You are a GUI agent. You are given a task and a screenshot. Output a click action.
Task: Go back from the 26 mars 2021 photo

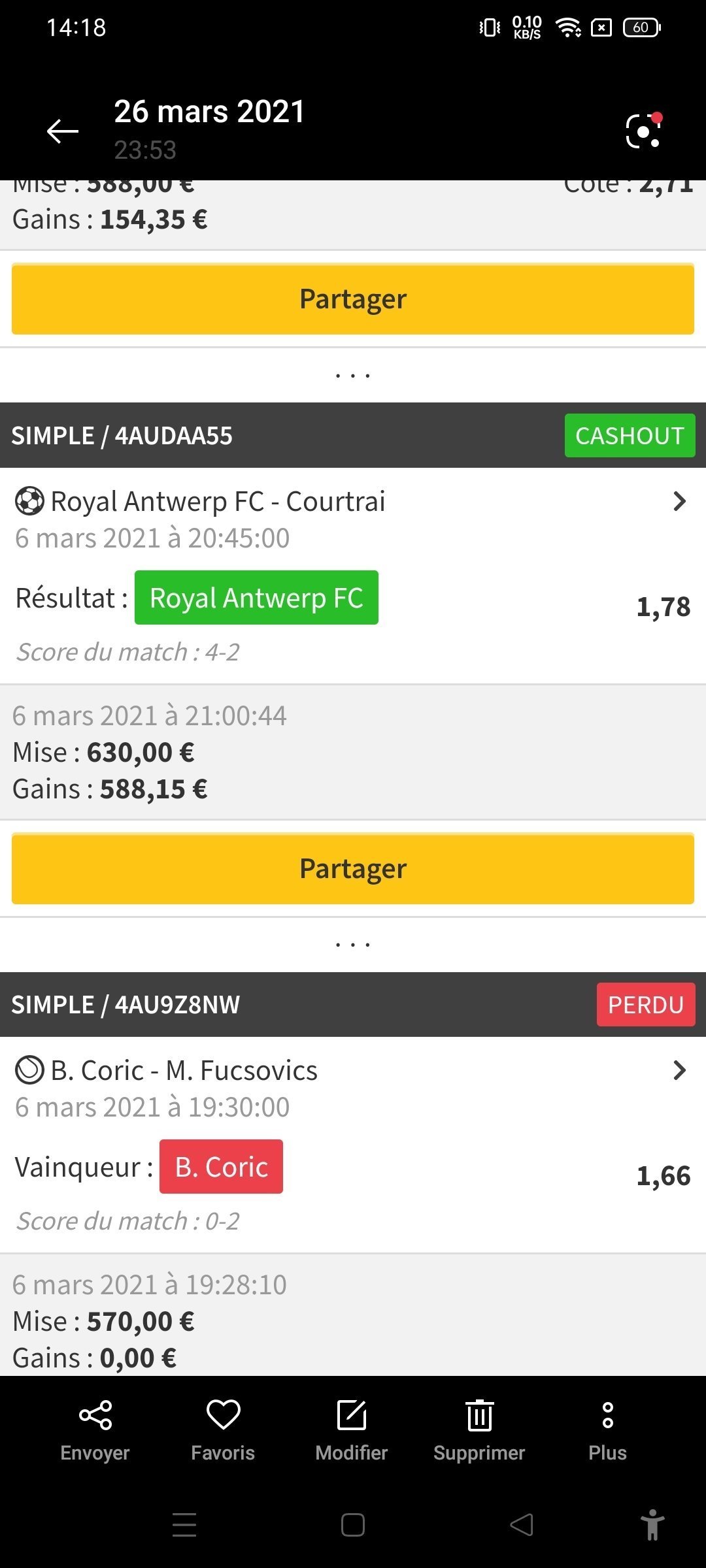coord(63,131)
